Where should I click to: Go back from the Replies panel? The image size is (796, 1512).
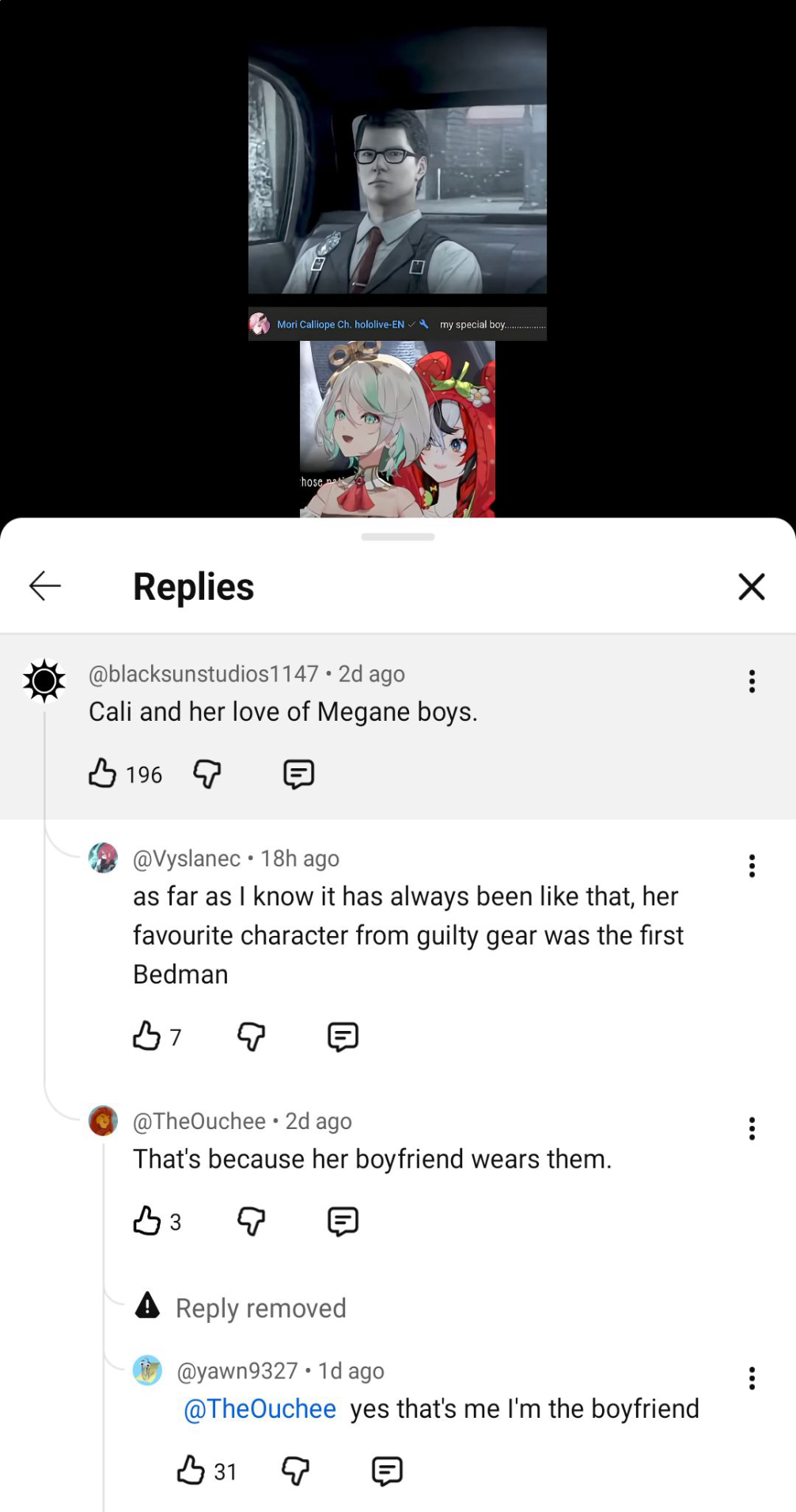click(x=45, y=586)
